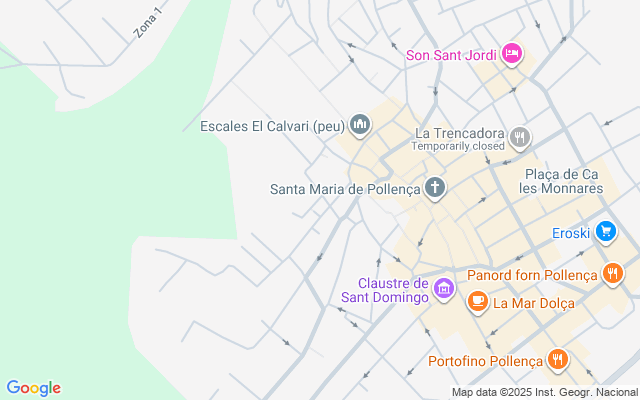
Task: Open the Google logo link
Action: 33,388
